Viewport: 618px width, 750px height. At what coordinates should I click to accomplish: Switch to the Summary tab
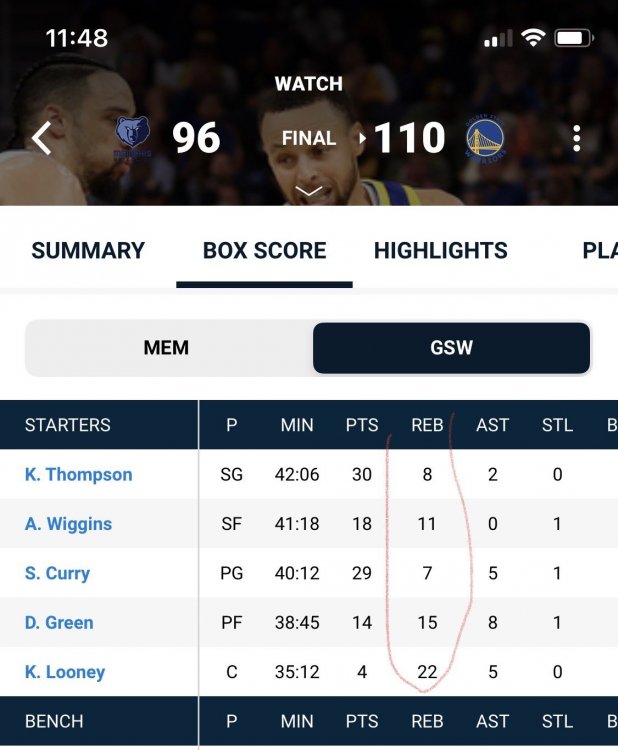(x=88, y=251)
